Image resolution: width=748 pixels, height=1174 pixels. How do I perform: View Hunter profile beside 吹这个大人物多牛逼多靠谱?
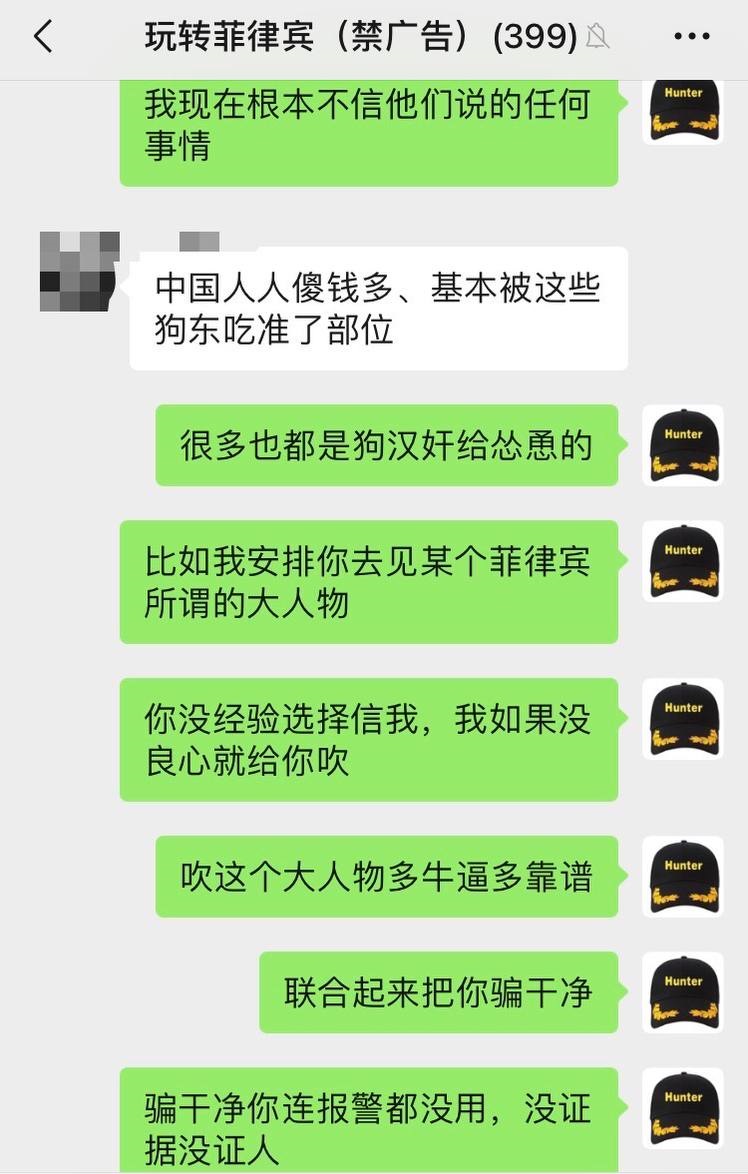pyautogui.click(x=683, y=876)
